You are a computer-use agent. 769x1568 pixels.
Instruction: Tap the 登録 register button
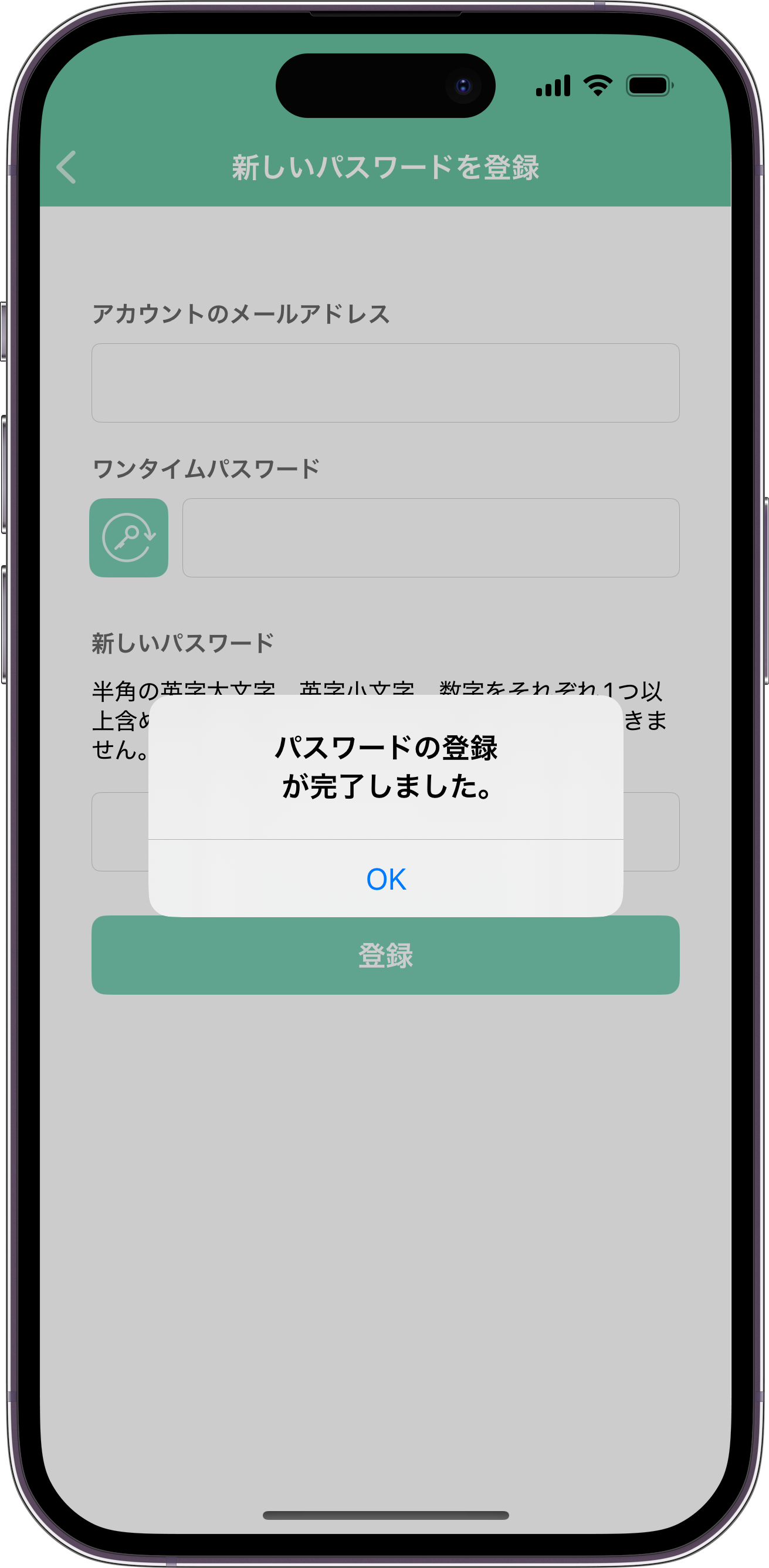coord(385,957)
